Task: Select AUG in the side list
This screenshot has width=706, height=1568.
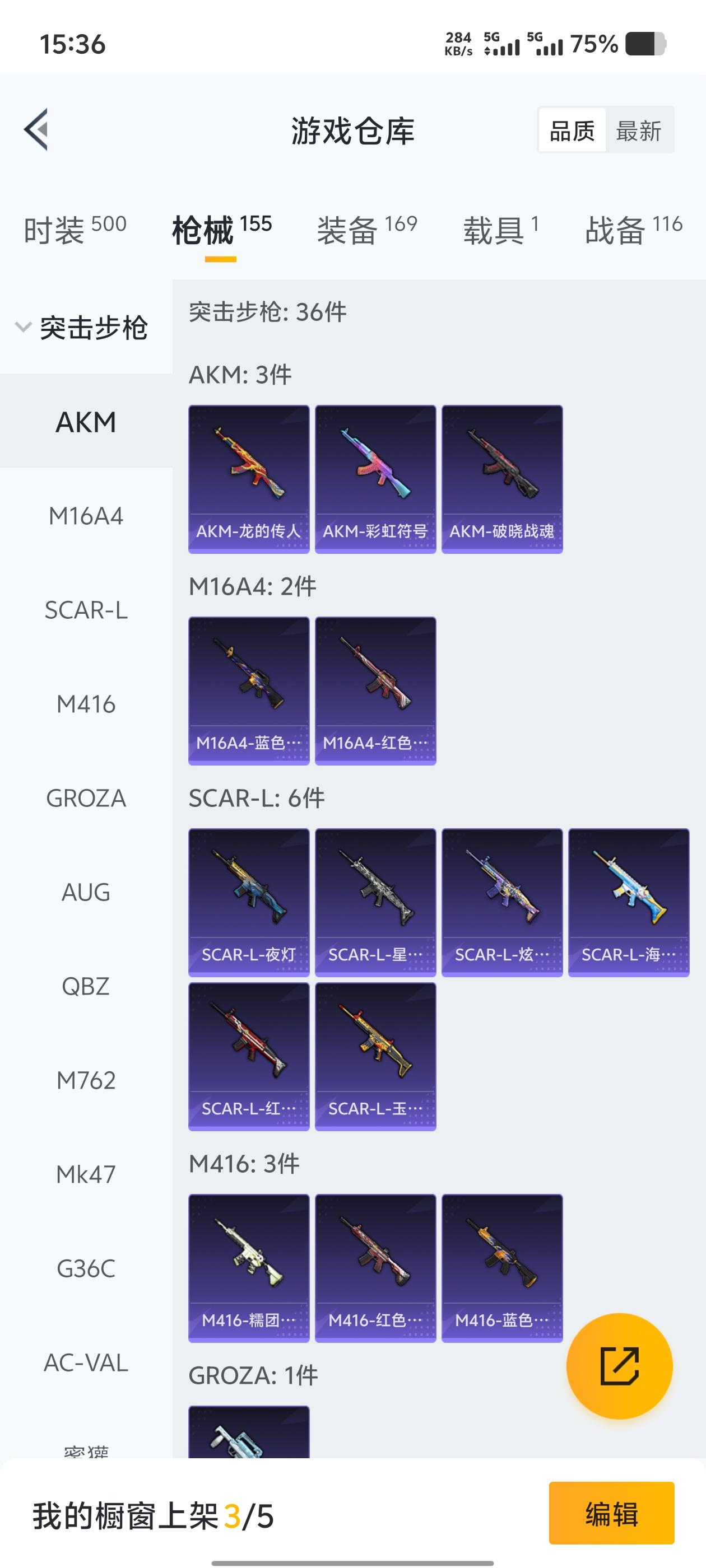Action: [x=86, y=892]
